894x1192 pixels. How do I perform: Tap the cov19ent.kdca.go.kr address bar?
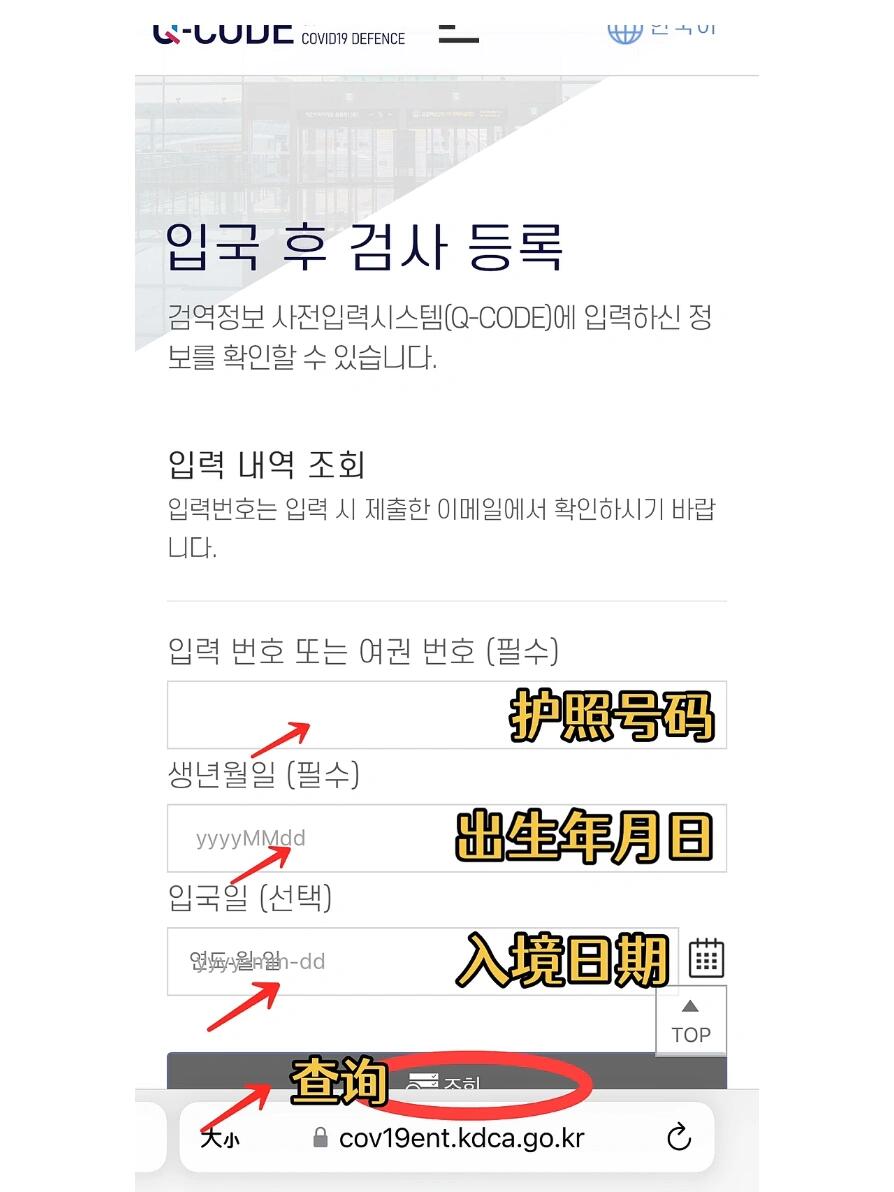[x=450, y=1138]
